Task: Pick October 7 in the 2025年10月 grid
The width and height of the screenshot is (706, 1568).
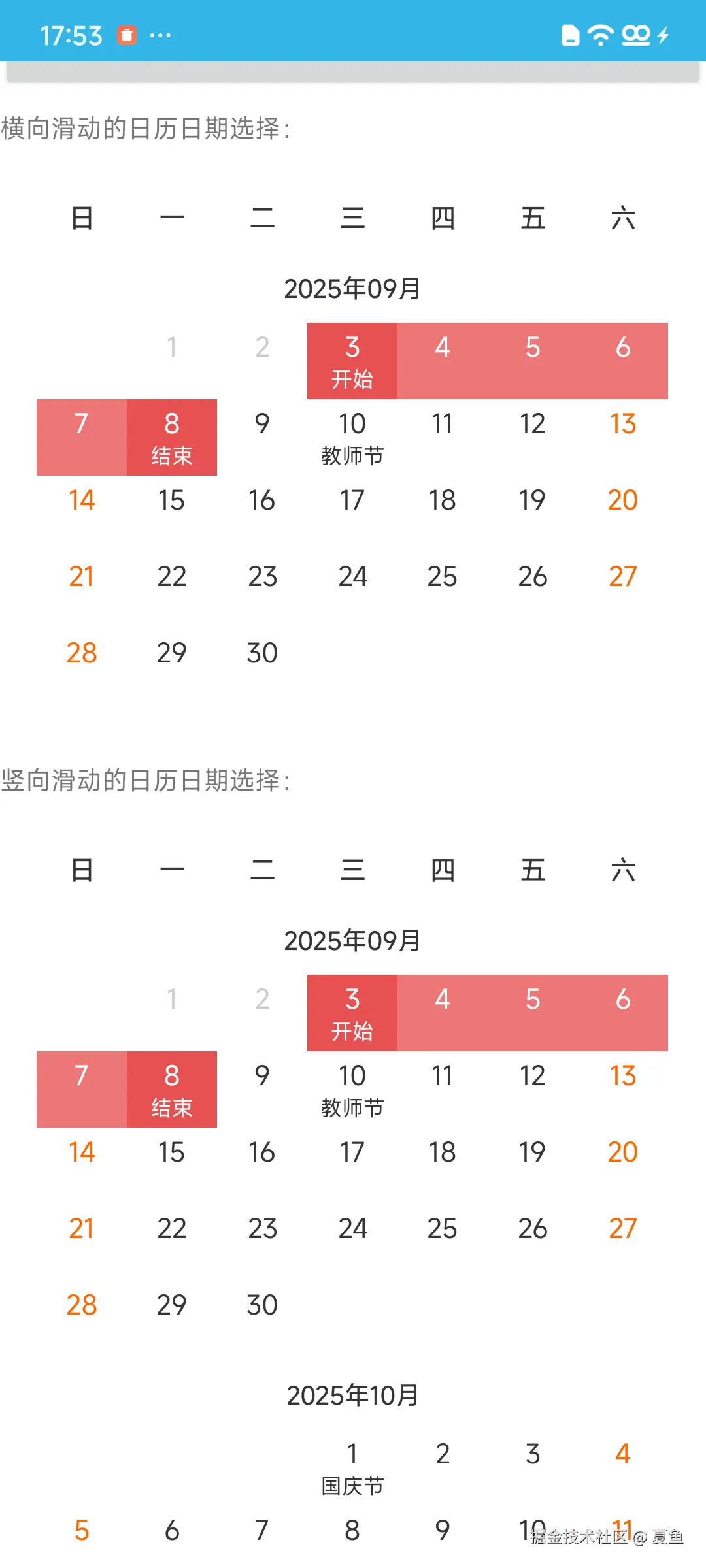Action: point(262,1531)
